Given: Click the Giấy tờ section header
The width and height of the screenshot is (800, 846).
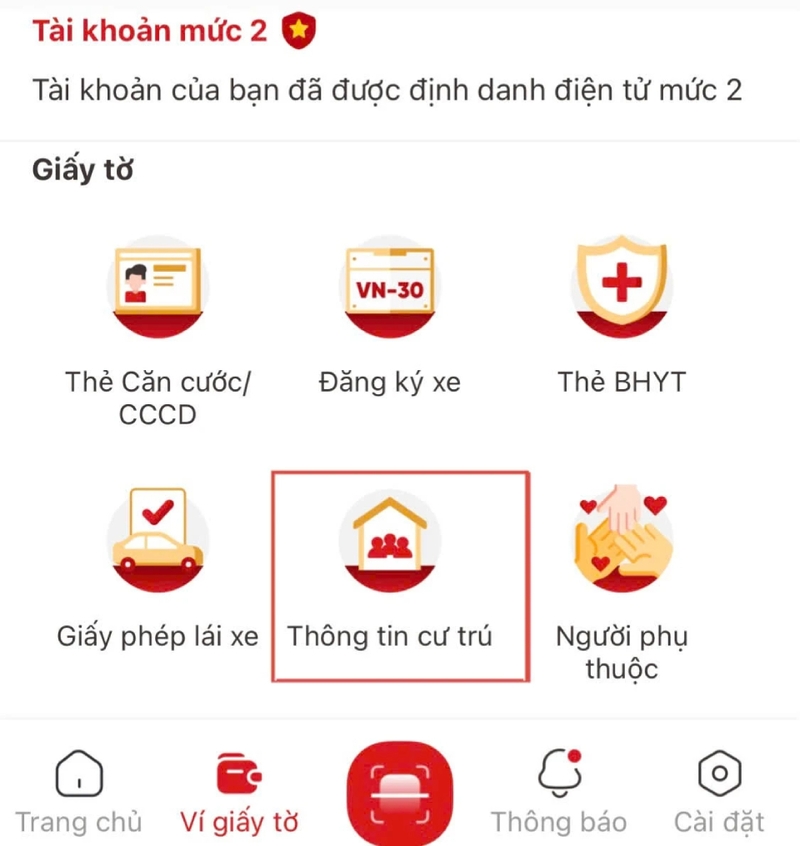Looking at the screenshot, I should pos(83,169).
